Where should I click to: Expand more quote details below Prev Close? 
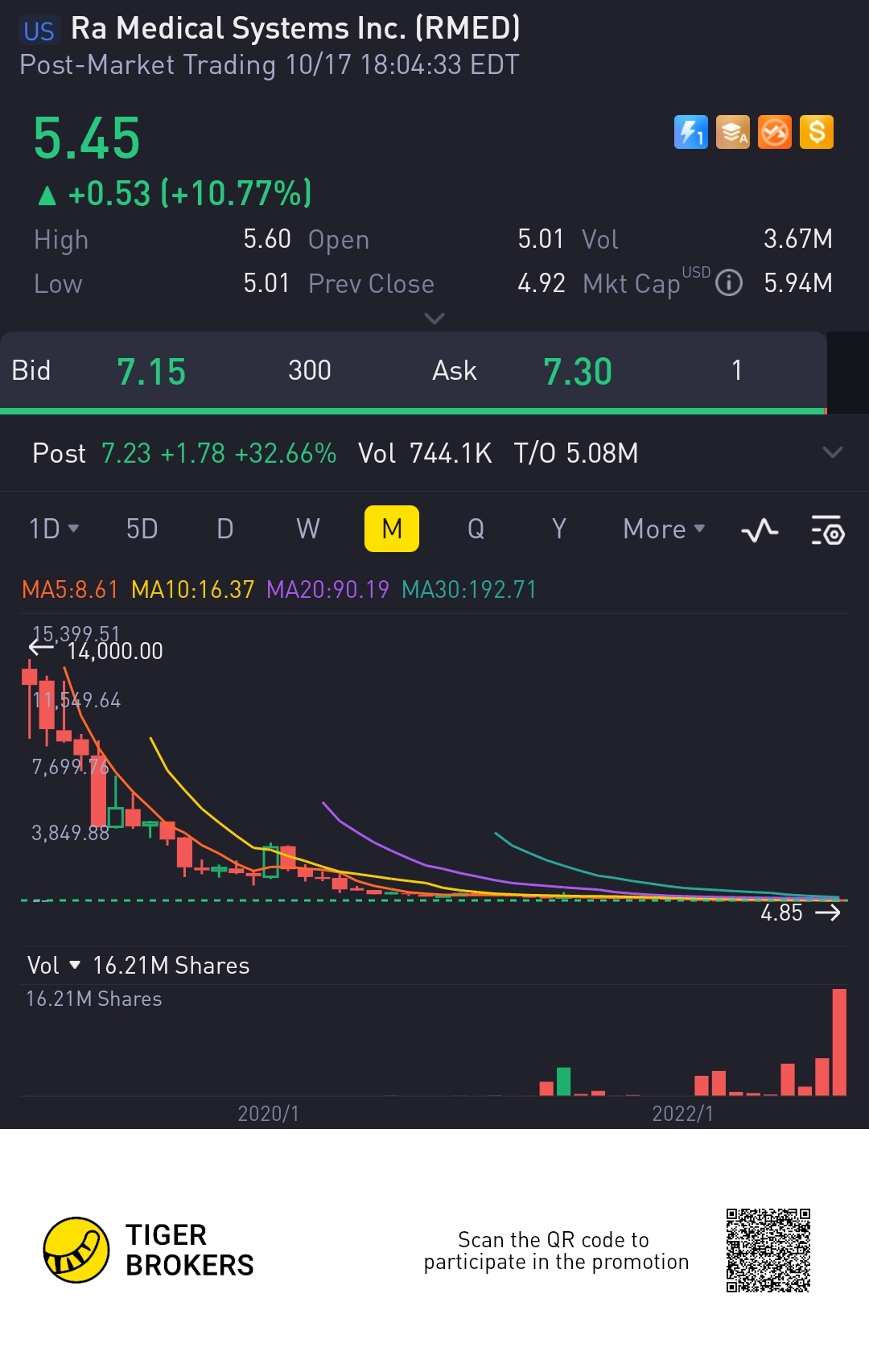tap(434, 319)
